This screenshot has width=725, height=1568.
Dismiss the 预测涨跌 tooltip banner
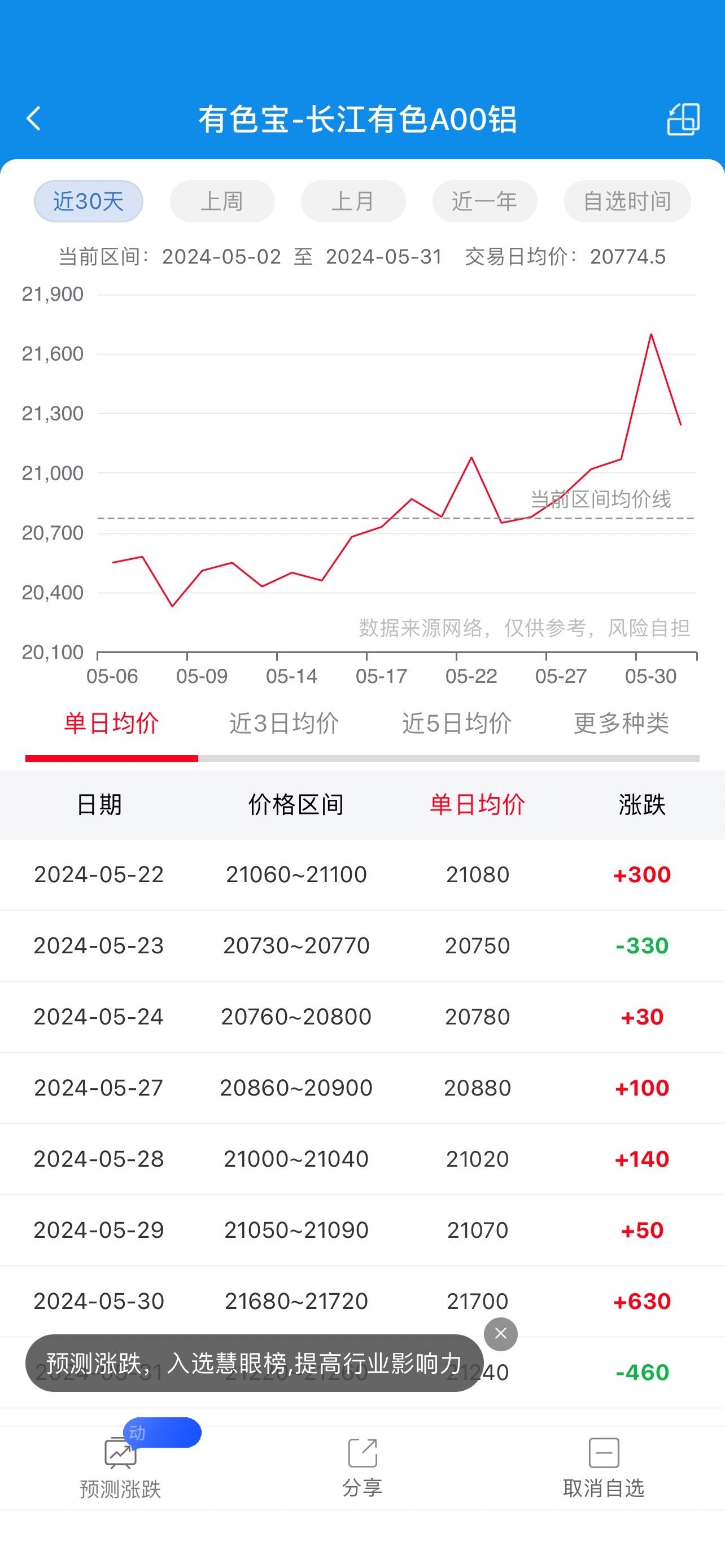[x=500, y=1334]
